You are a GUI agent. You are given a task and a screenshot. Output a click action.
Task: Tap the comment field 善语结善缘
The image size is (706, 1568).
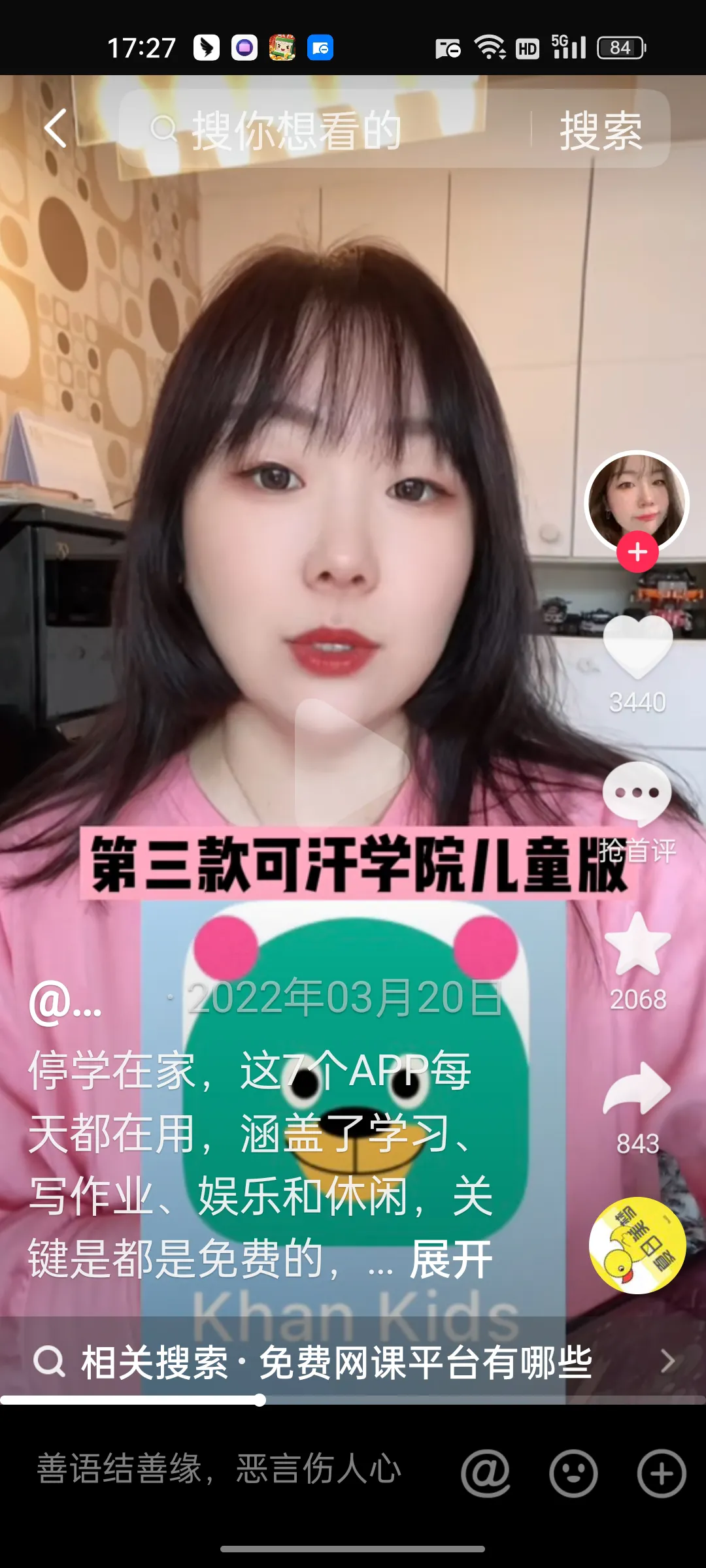(x=219, y=1470)
